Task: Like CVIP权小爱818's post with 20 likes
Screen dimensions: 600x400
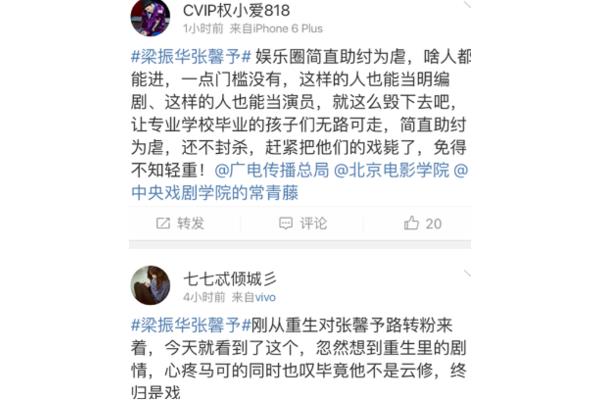Action: click(x=424, y=224)
